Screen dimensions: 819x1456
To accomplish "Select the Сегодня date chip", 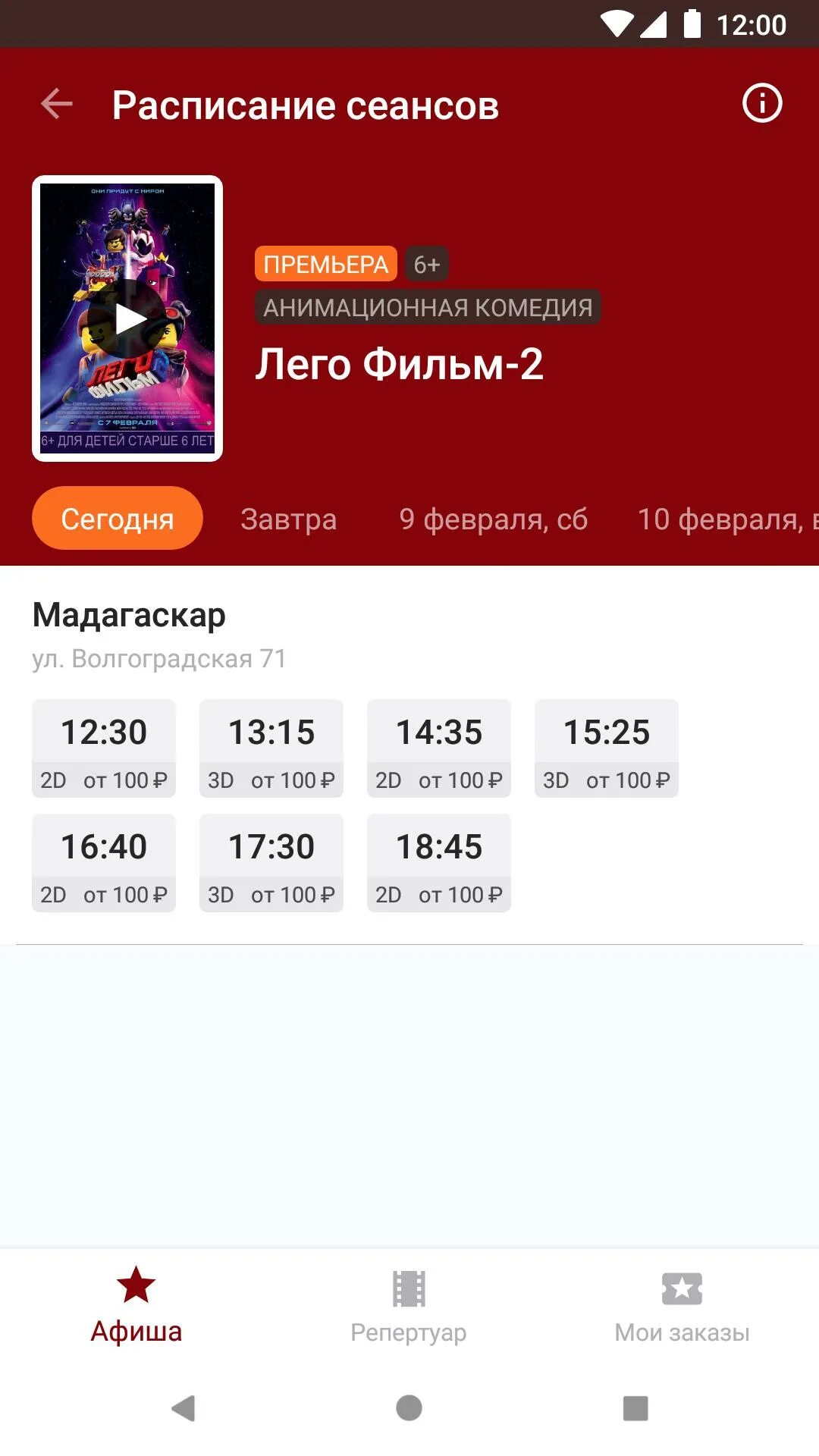I will 118,519.
